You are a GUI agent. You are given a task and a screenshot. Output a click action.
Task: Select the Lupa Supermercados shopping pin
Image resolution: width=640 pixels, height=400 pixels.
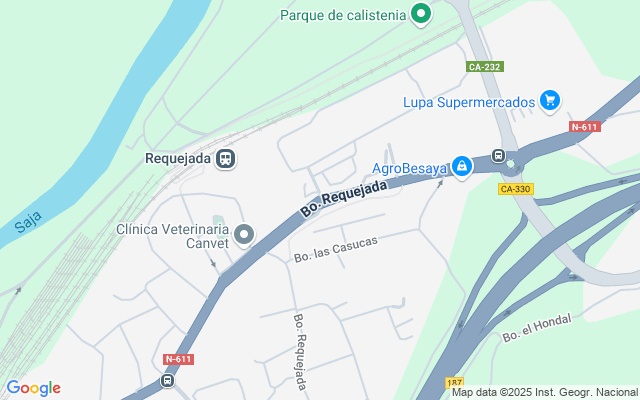[x=549, y=100]
